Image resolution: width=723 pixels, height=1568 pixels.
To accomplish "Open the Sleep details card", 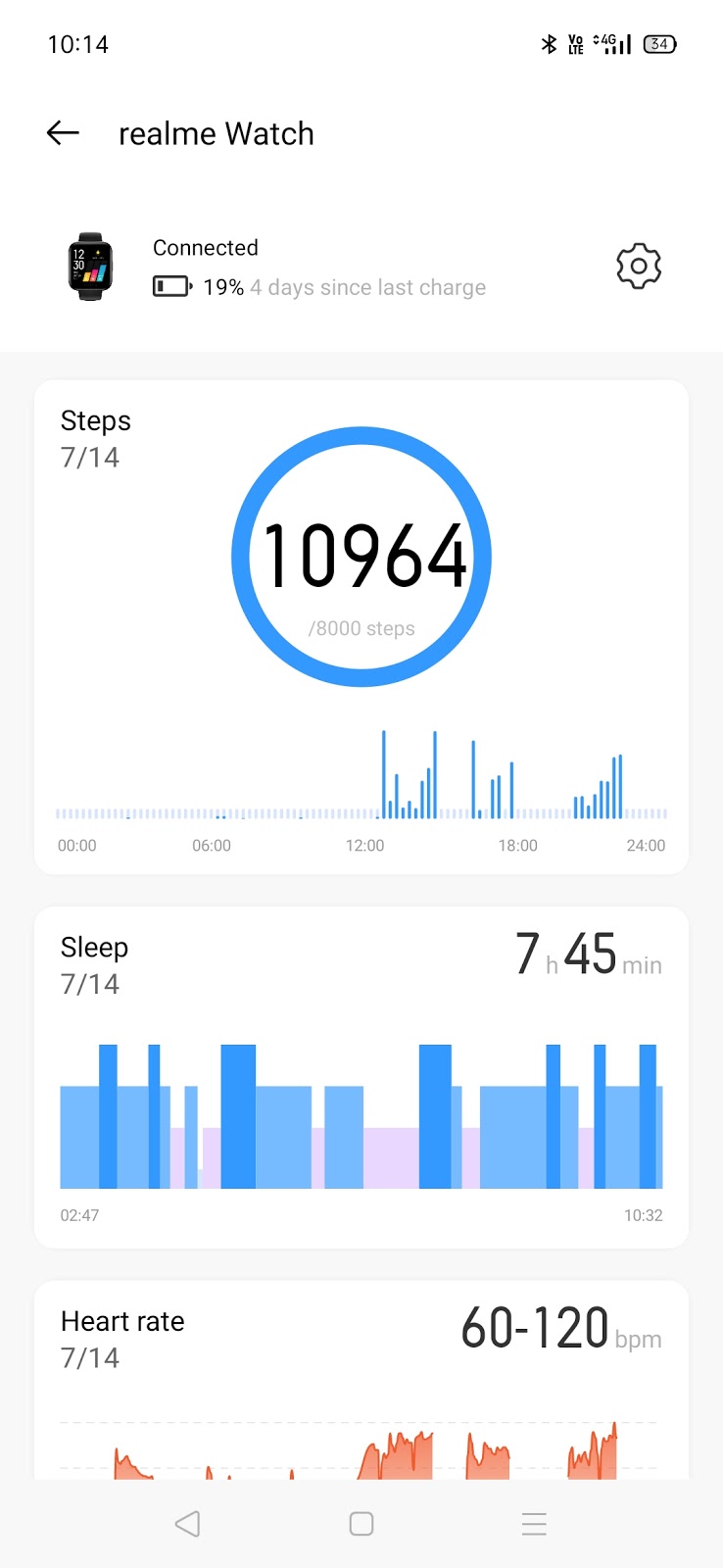I will click(x=361, y=1077).
